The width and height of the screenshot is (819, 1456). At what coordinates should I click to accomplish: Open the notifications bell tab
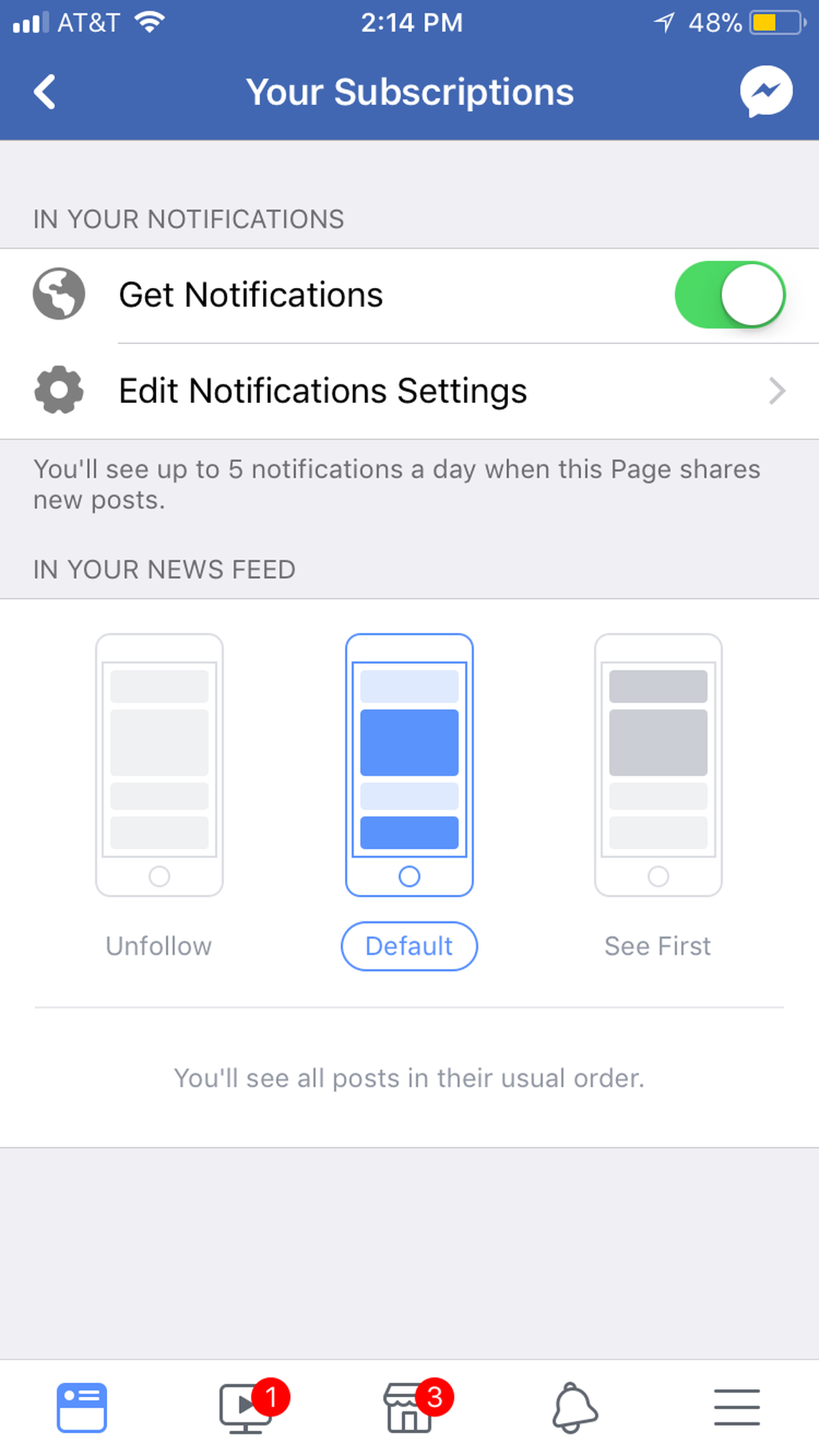(574, 1407)
